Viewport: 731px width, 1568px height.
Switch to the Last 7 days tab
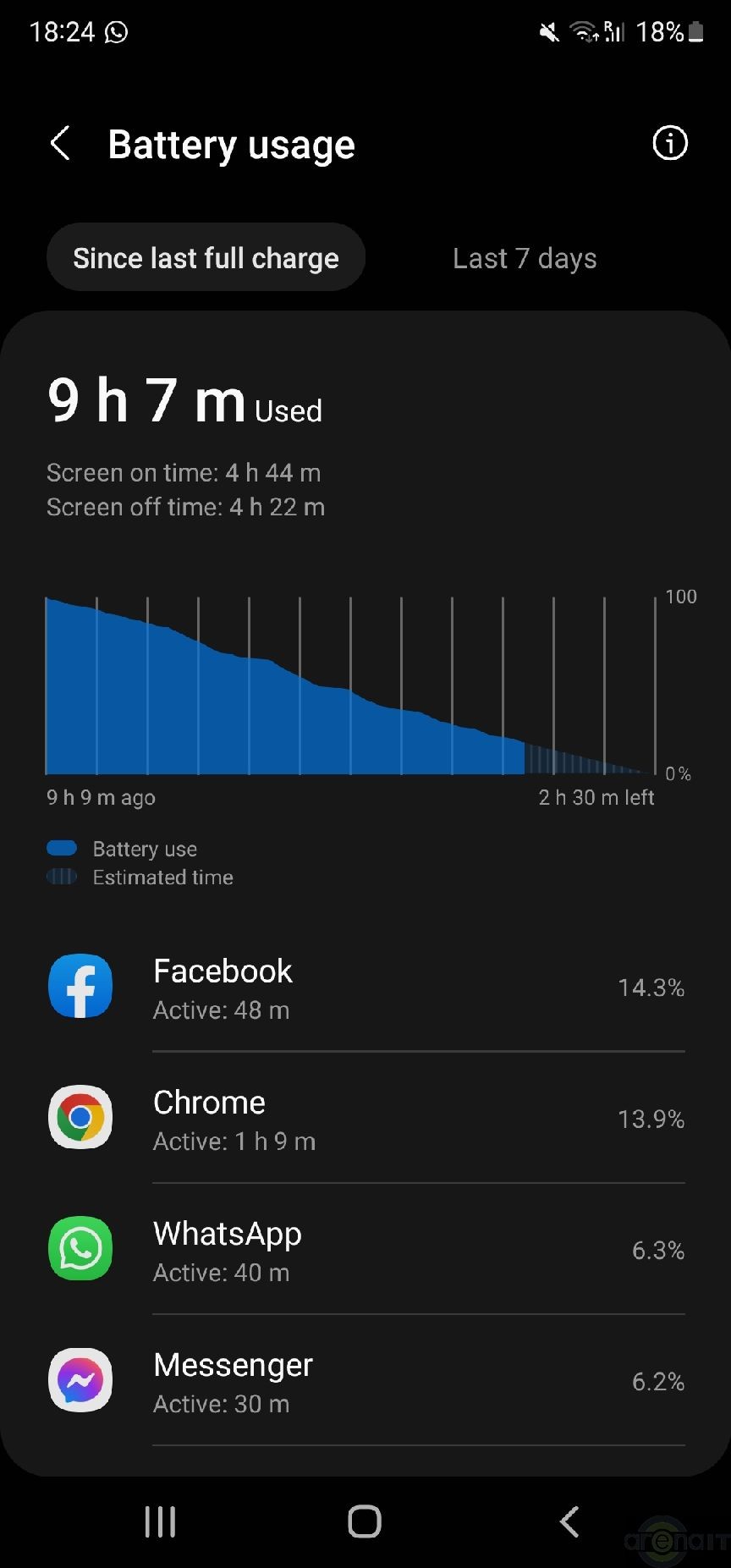(x=525, y=258)
